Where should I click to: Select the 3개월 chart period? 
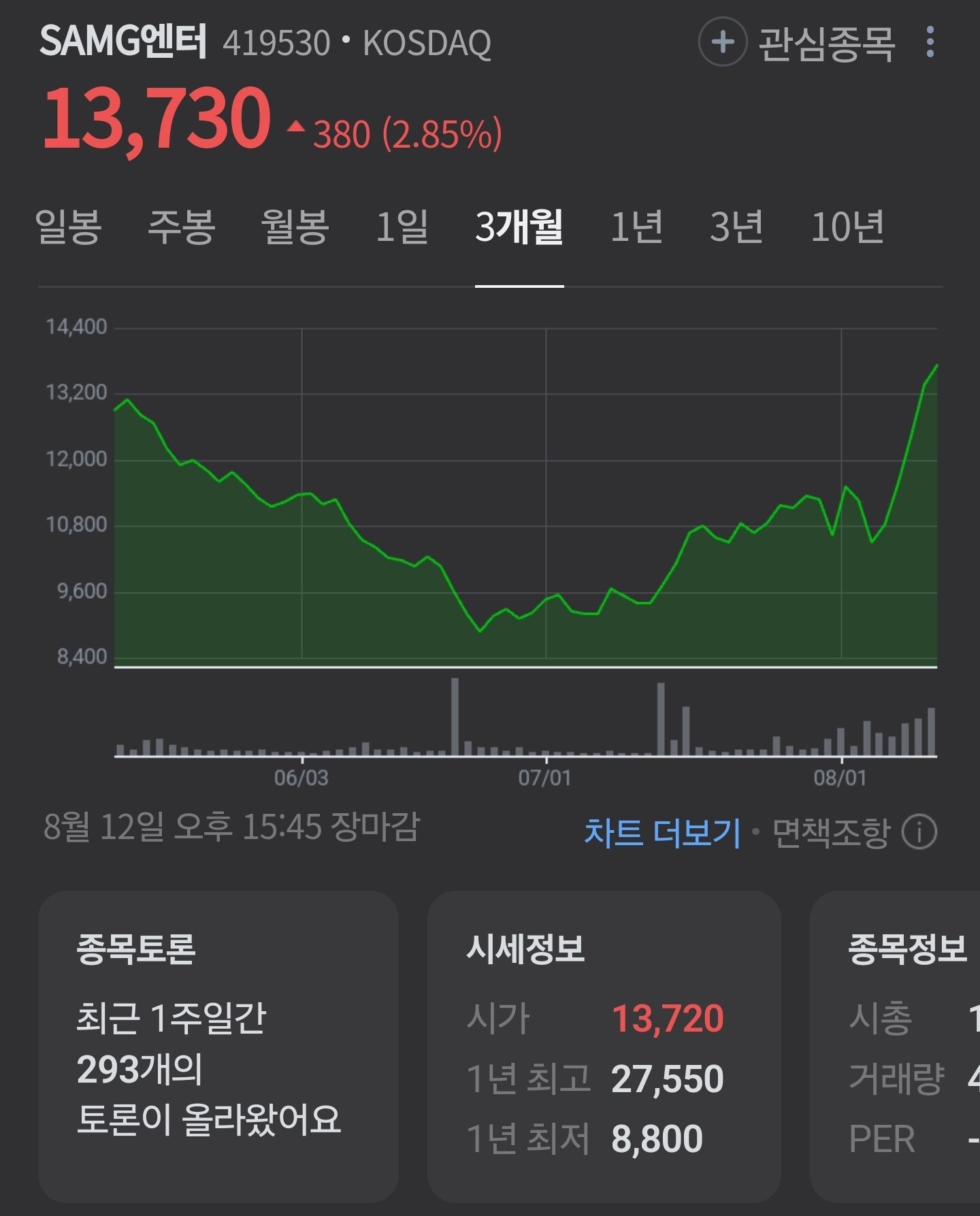(x=519, y=227)
